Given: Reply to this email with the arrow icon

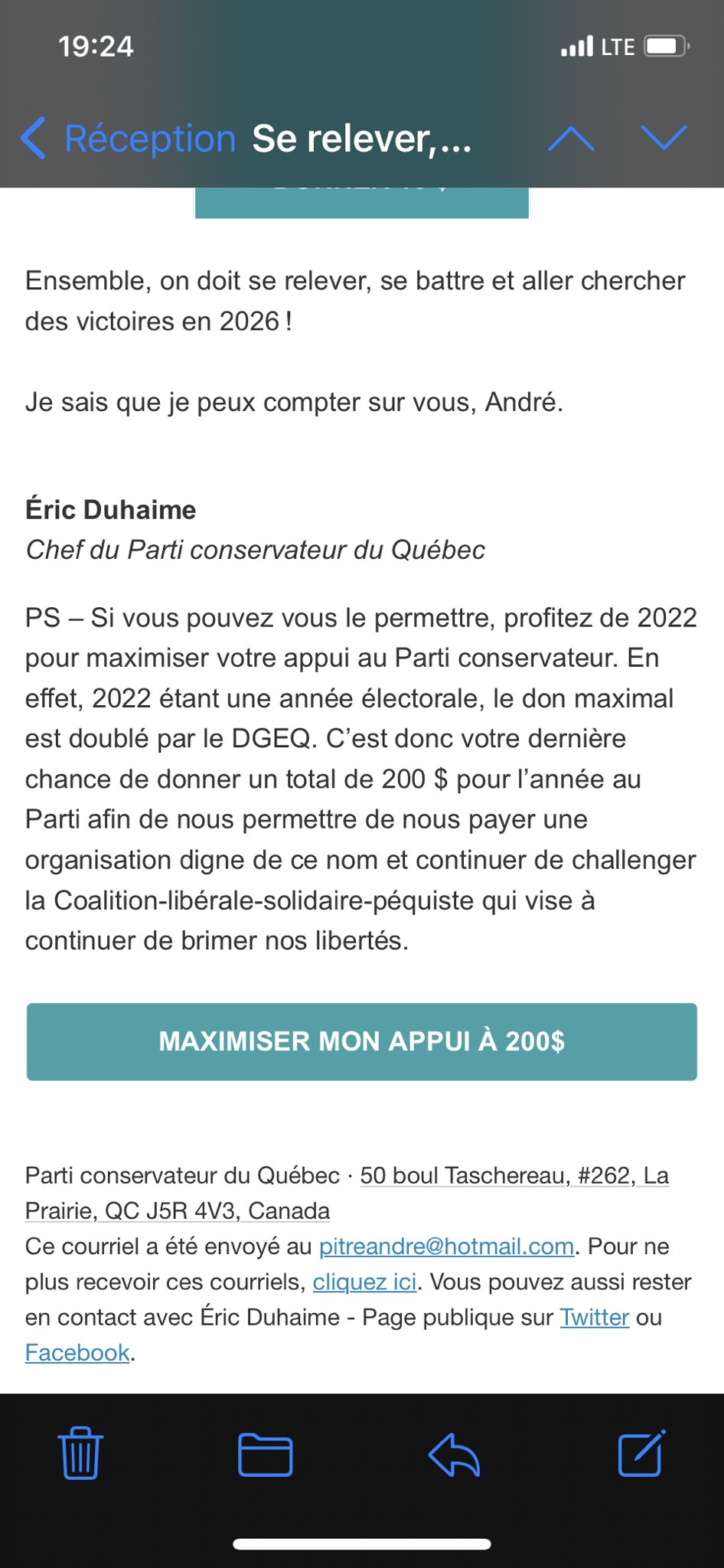Looking at the screenshot, I should [454, 1454].
